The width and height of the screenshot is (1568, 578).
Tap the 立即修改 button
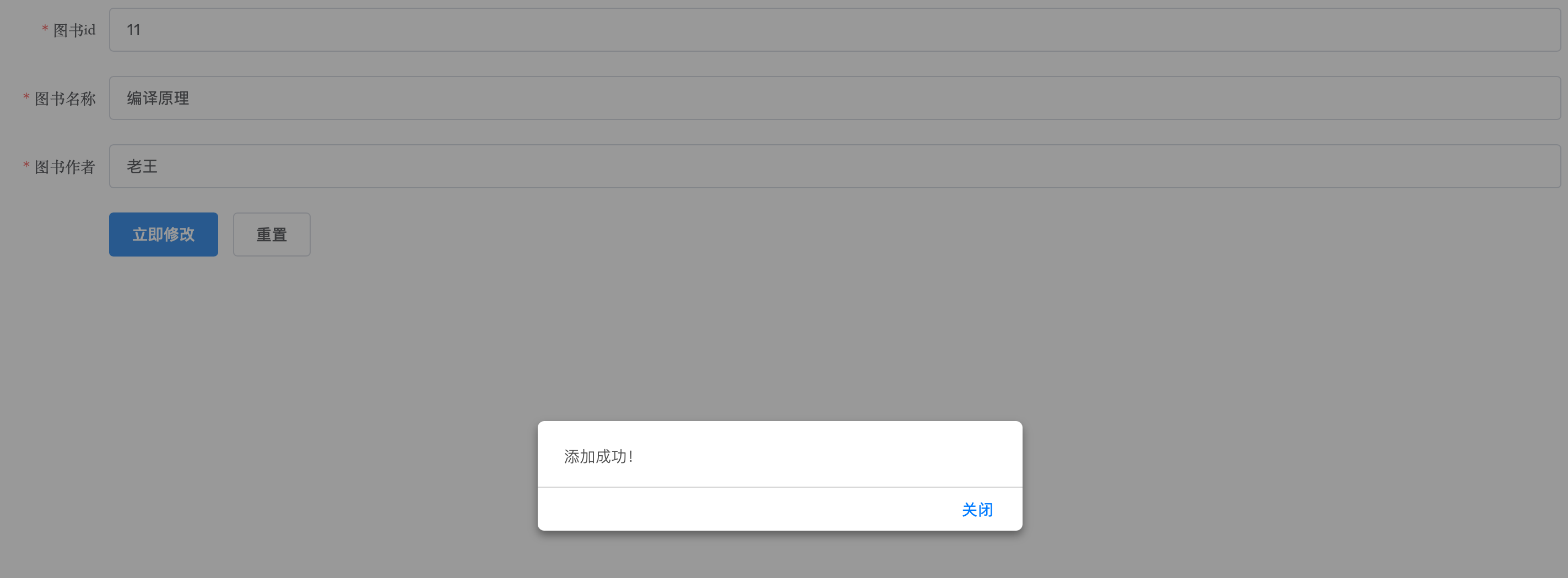163,235
